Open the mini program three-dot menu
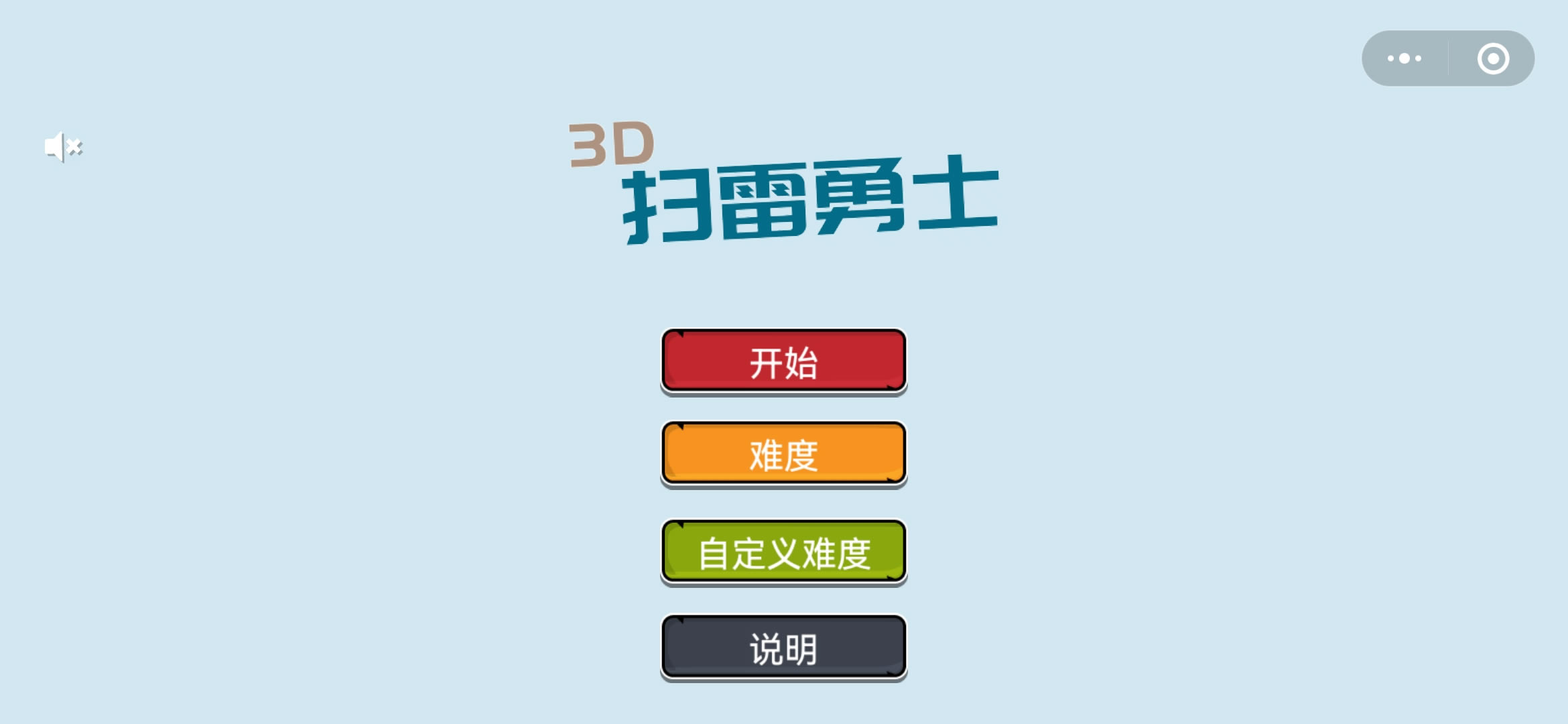This screenshot has height=724, width=1568. 1404,58
